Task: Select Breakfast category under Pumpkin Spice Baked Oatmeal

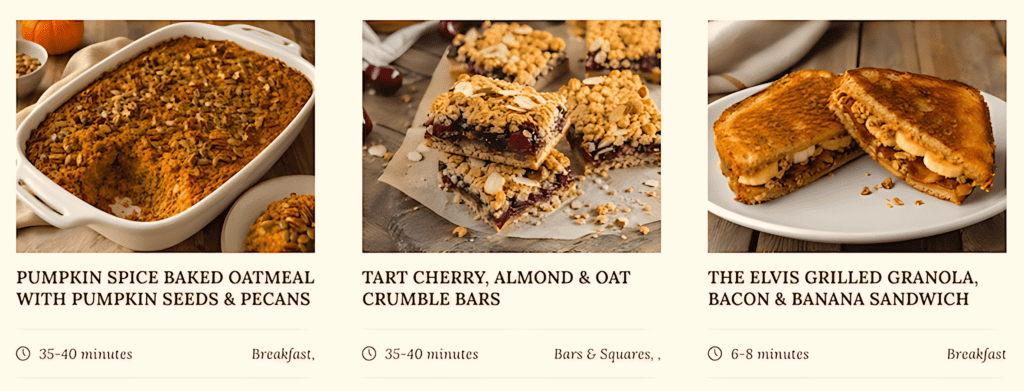Action: tap(281, 354)
